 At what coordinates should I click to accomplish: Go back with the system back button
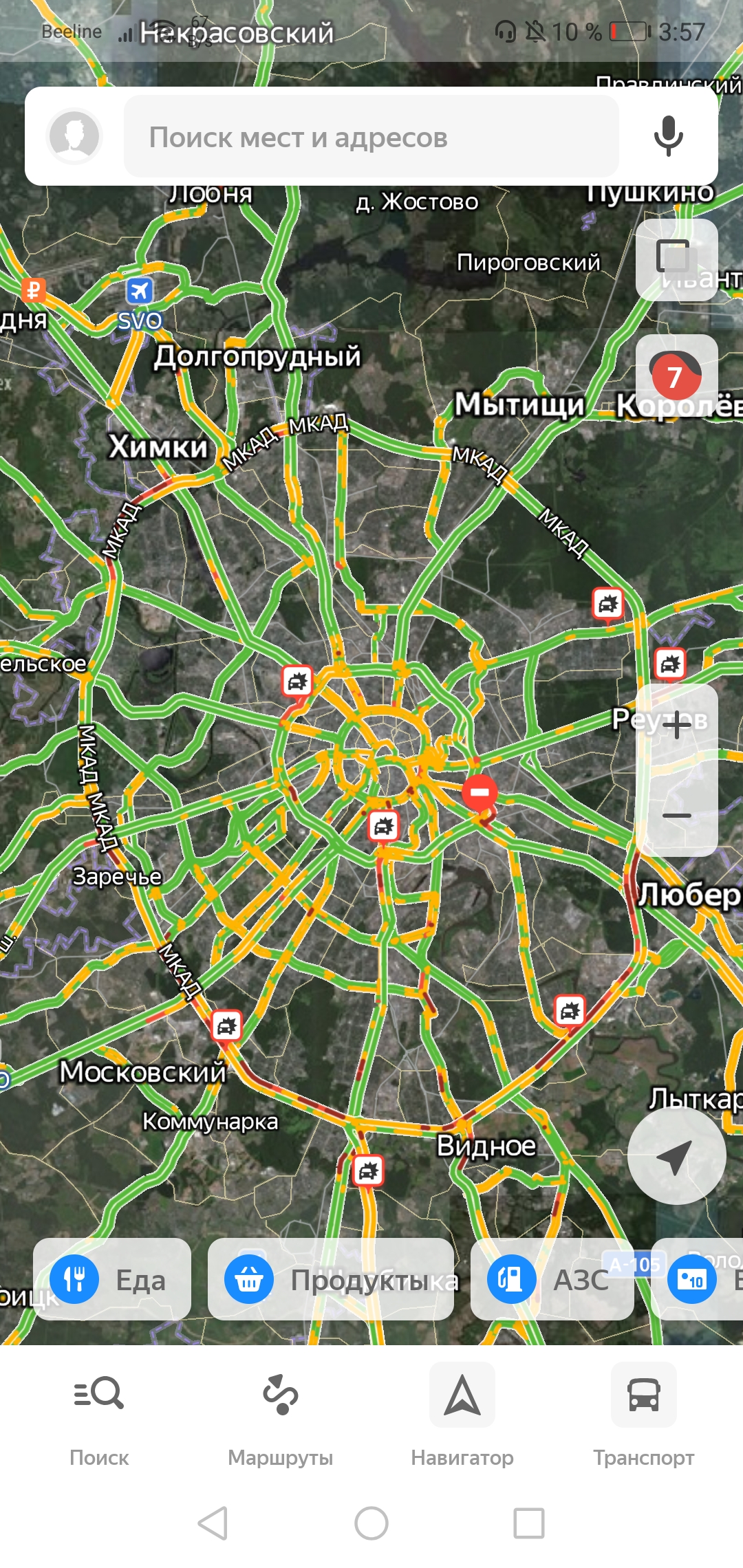point(213,1523)
